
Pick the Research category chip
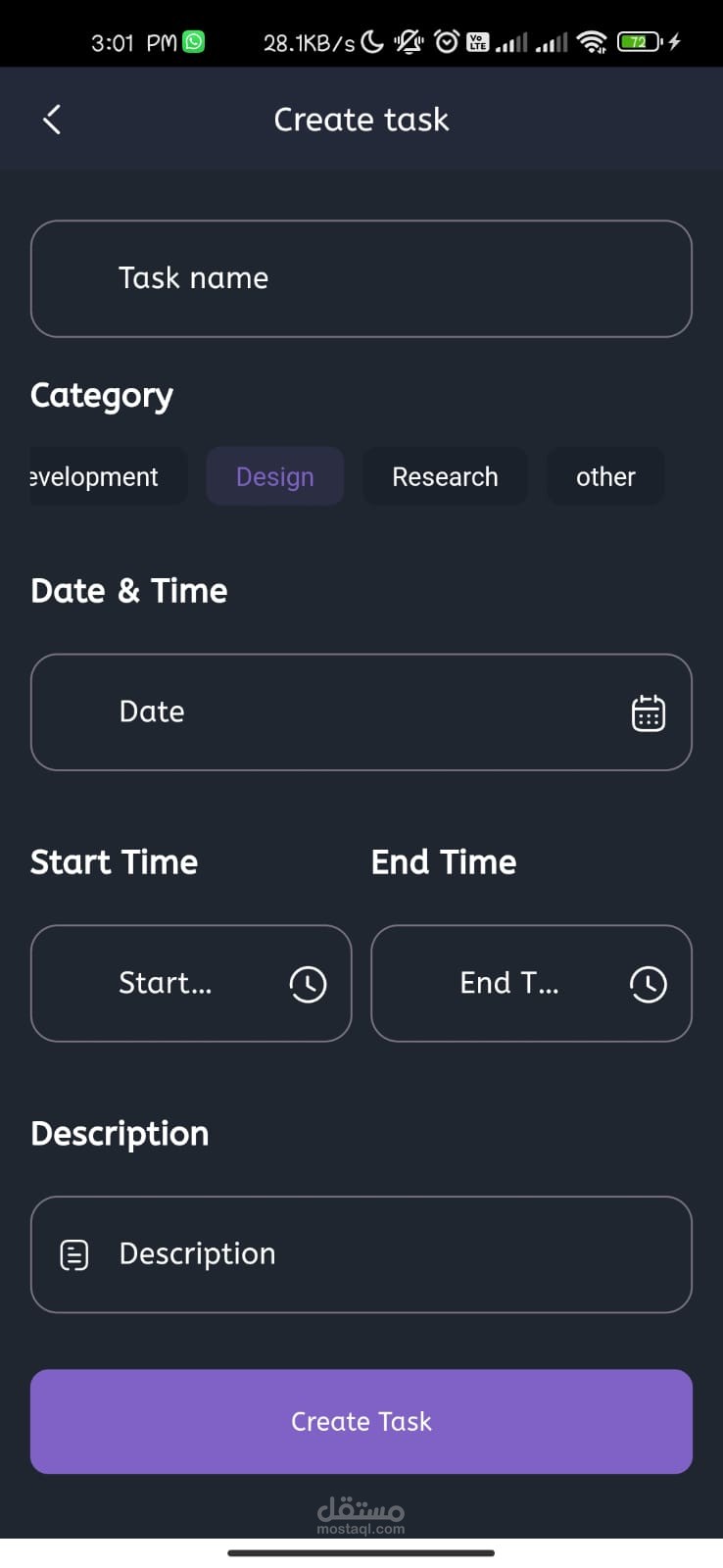445,476
